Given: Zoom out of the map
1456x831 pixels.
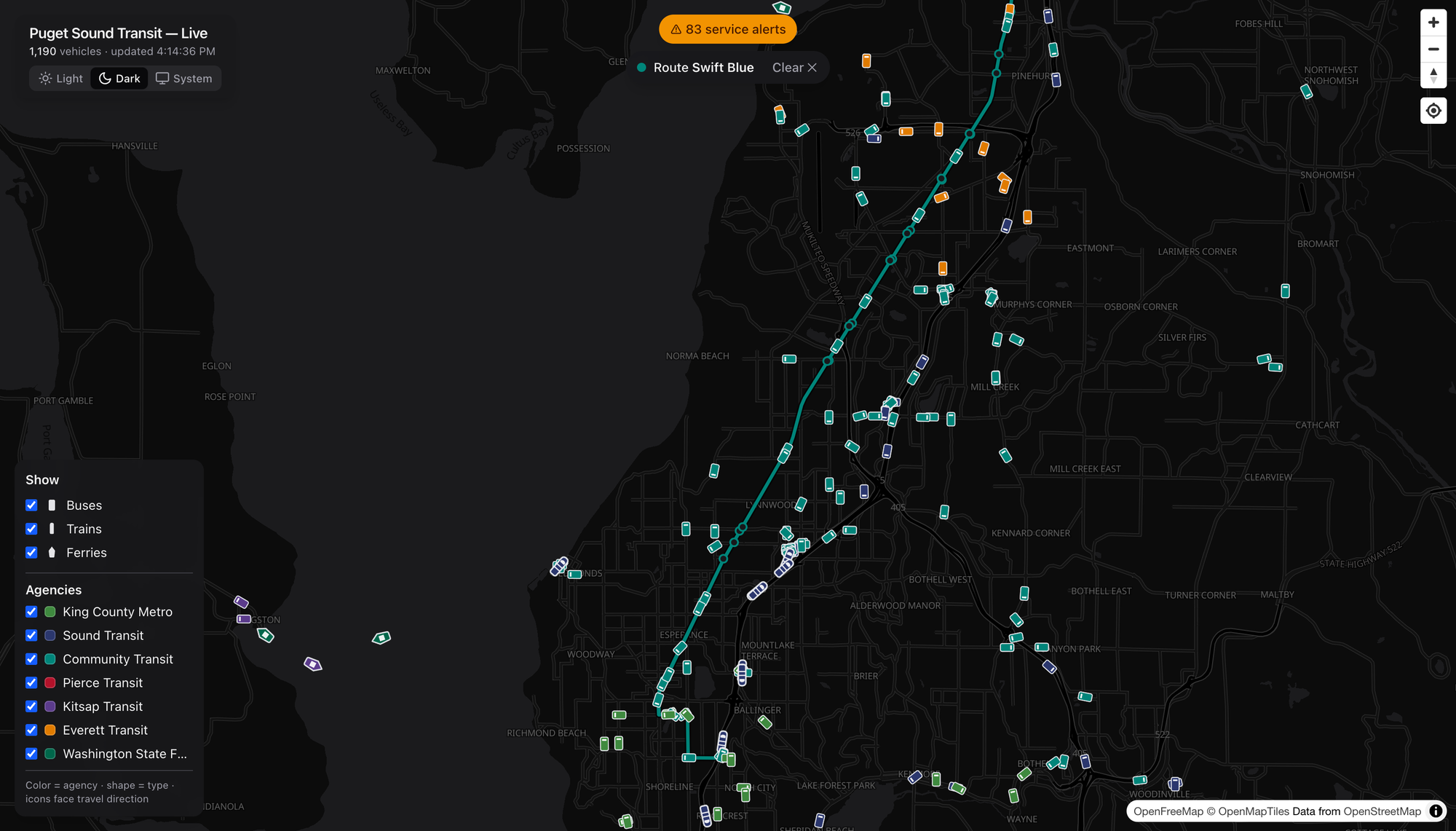Looking at the screenshot, I should pyautogui.click(x=1433, y=49).
